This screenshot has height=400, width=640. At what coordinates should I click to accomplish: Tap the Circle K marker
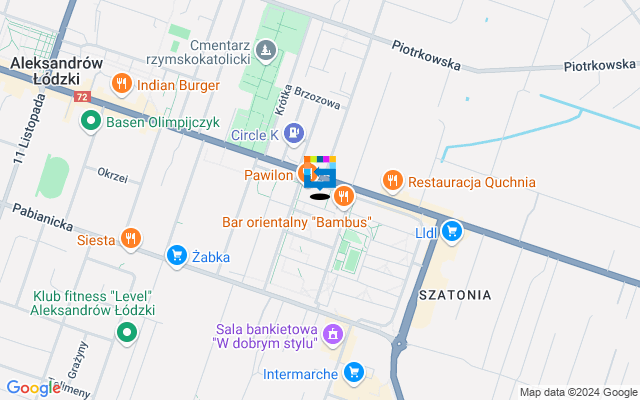(x=294, y=133)
